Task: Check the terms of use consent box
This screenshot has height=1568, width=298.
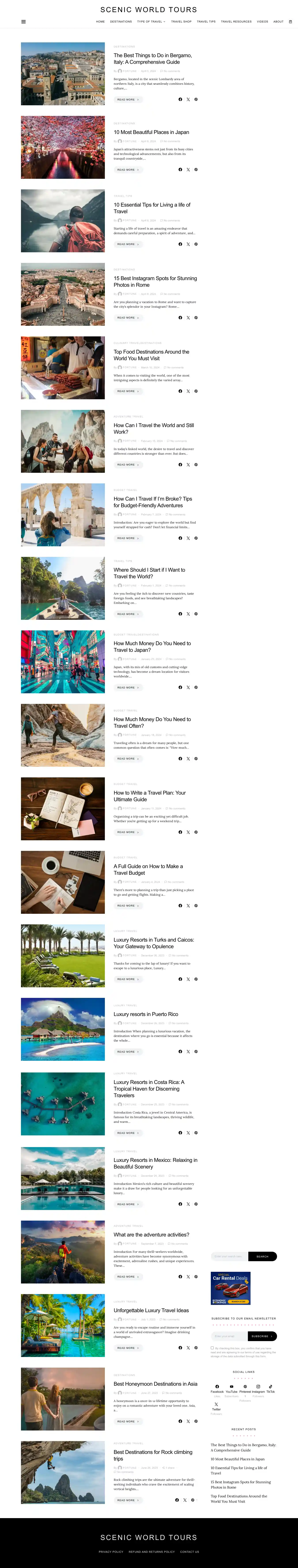Action: [x=212, y=1348]
